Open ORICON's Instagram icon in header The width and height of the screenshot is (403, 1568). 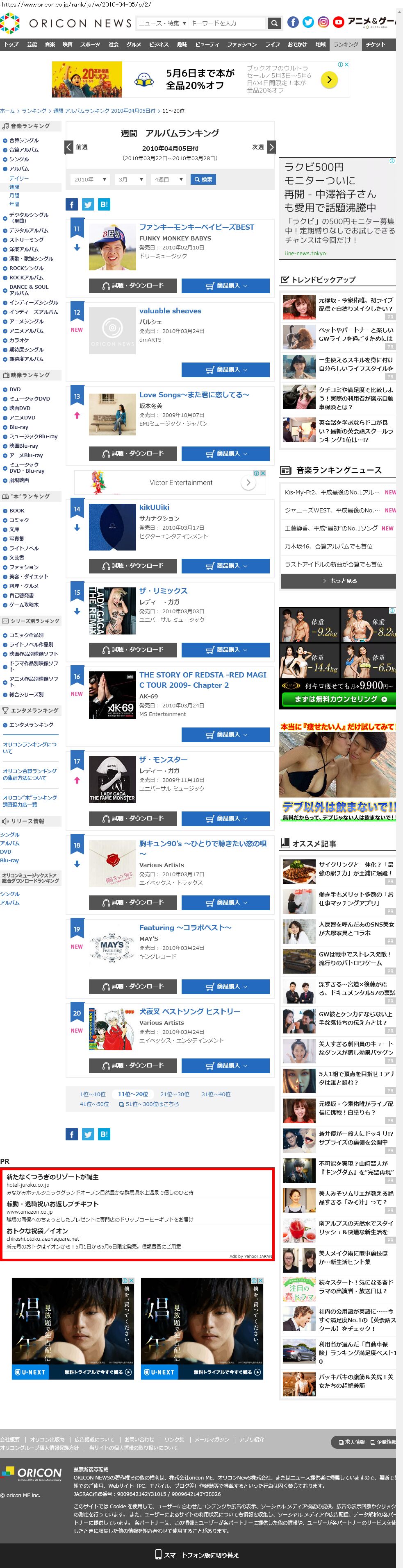(323, 23)
